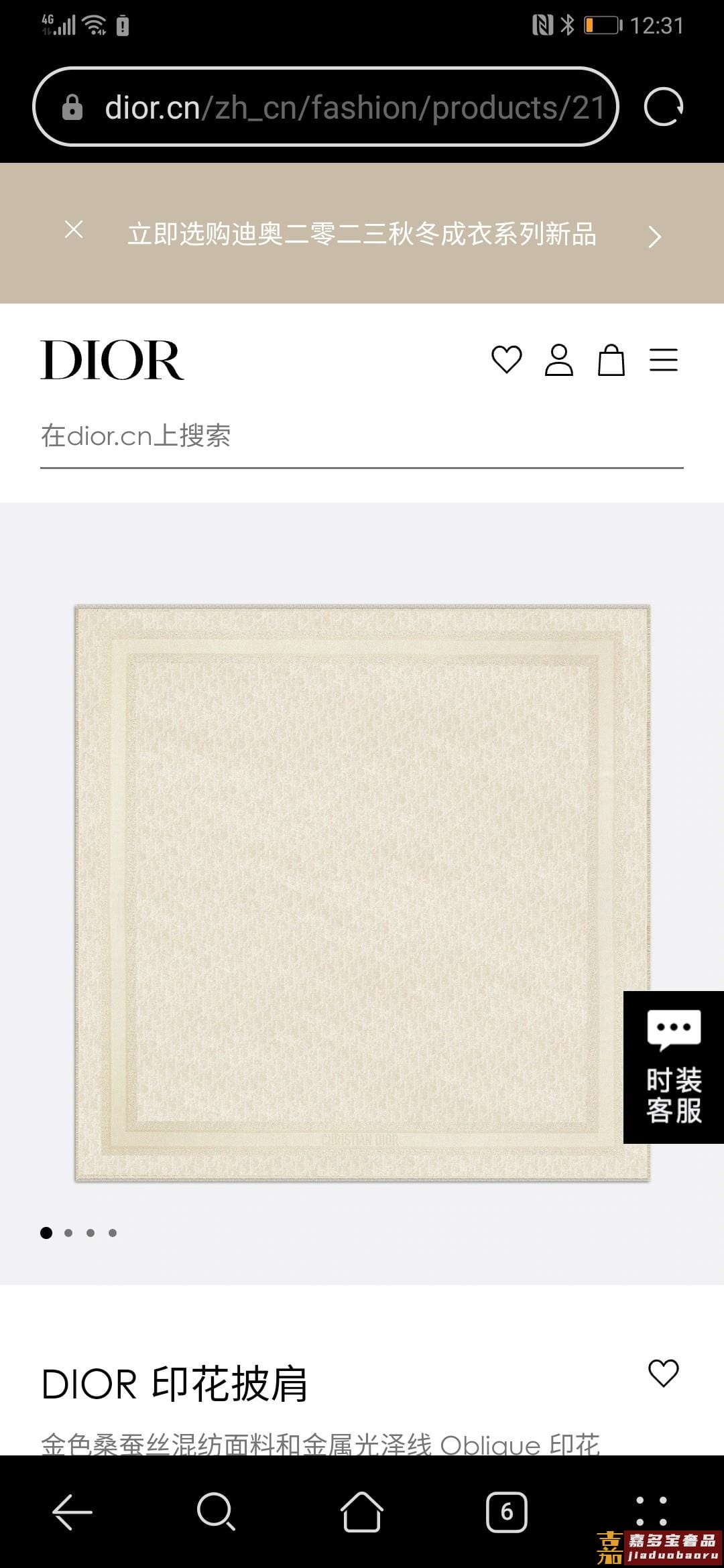Add DIOR 印花披肩 to wishlist

[663, 1373]
